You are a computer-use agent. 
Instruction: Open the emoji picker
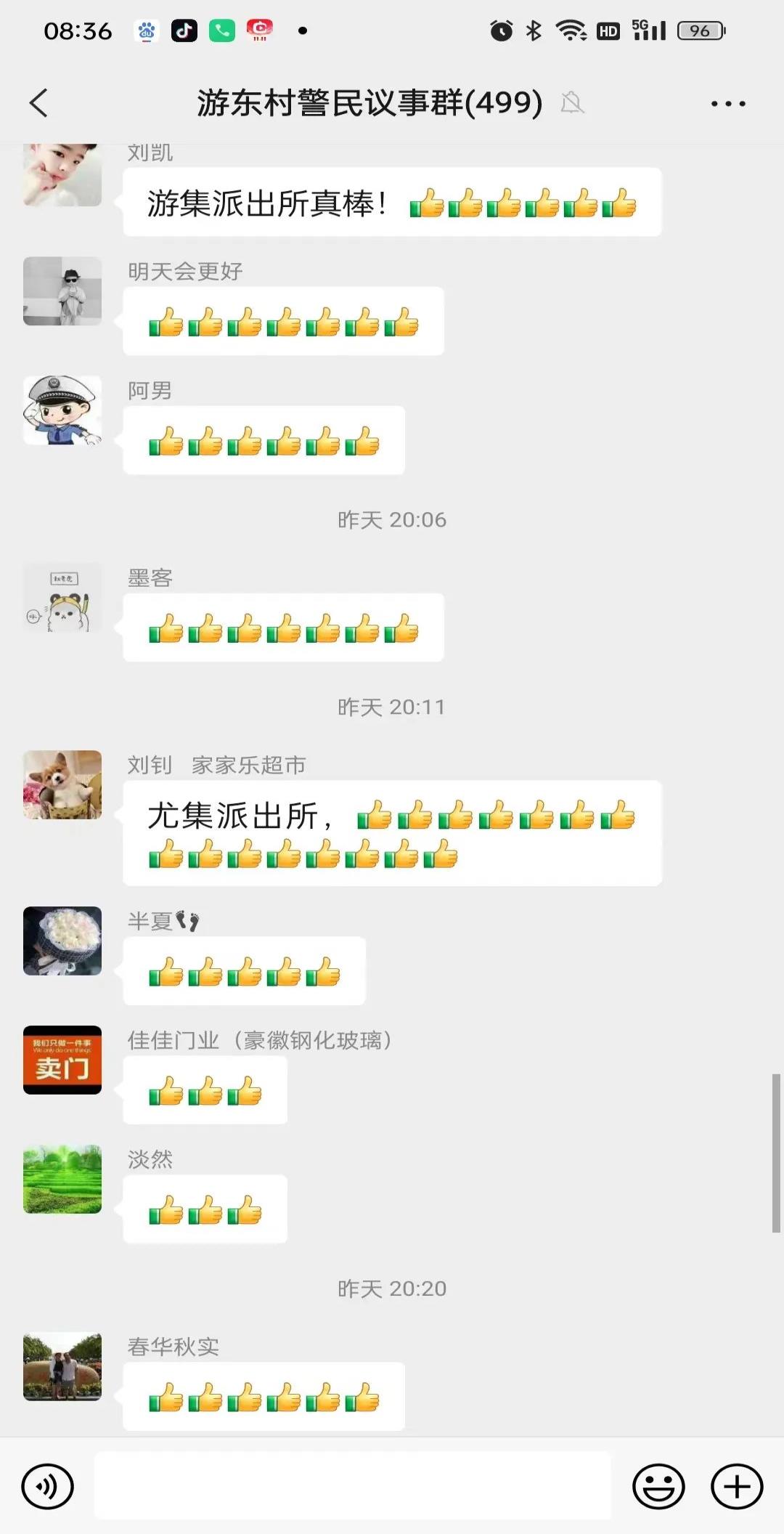pyautogui.click(x=658, y=1487)
